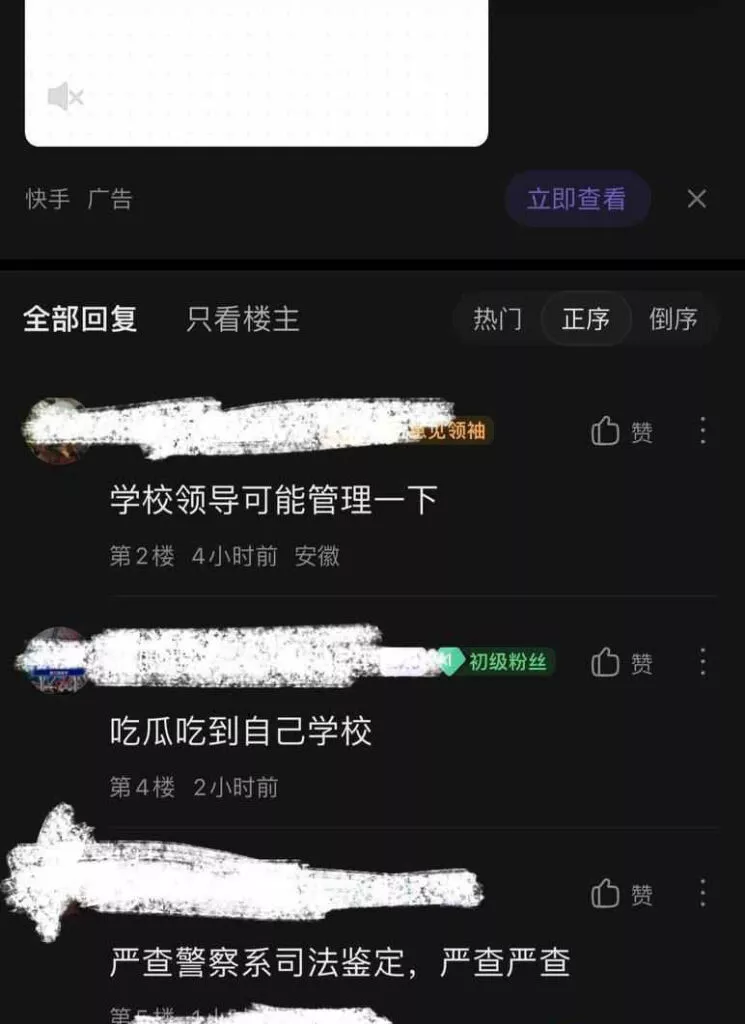Switch to the 全部回复 tab

pos(80,319)
